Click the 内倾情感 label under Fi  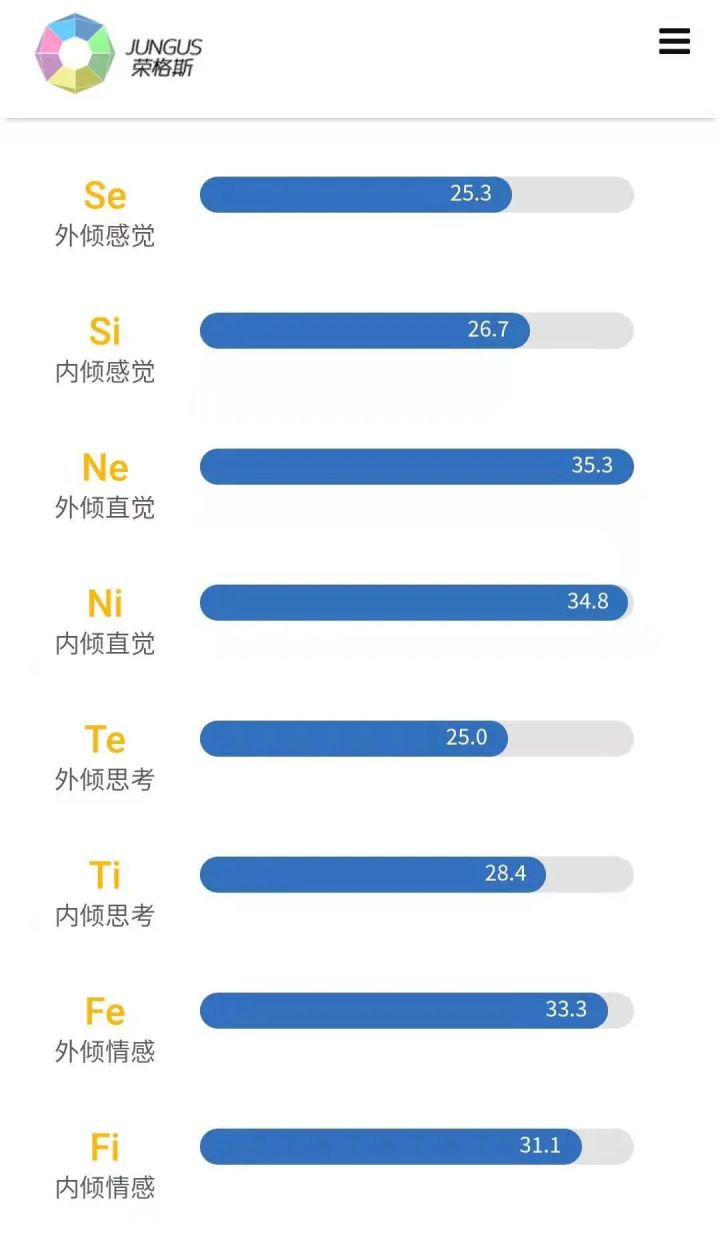coord(104,1189)
